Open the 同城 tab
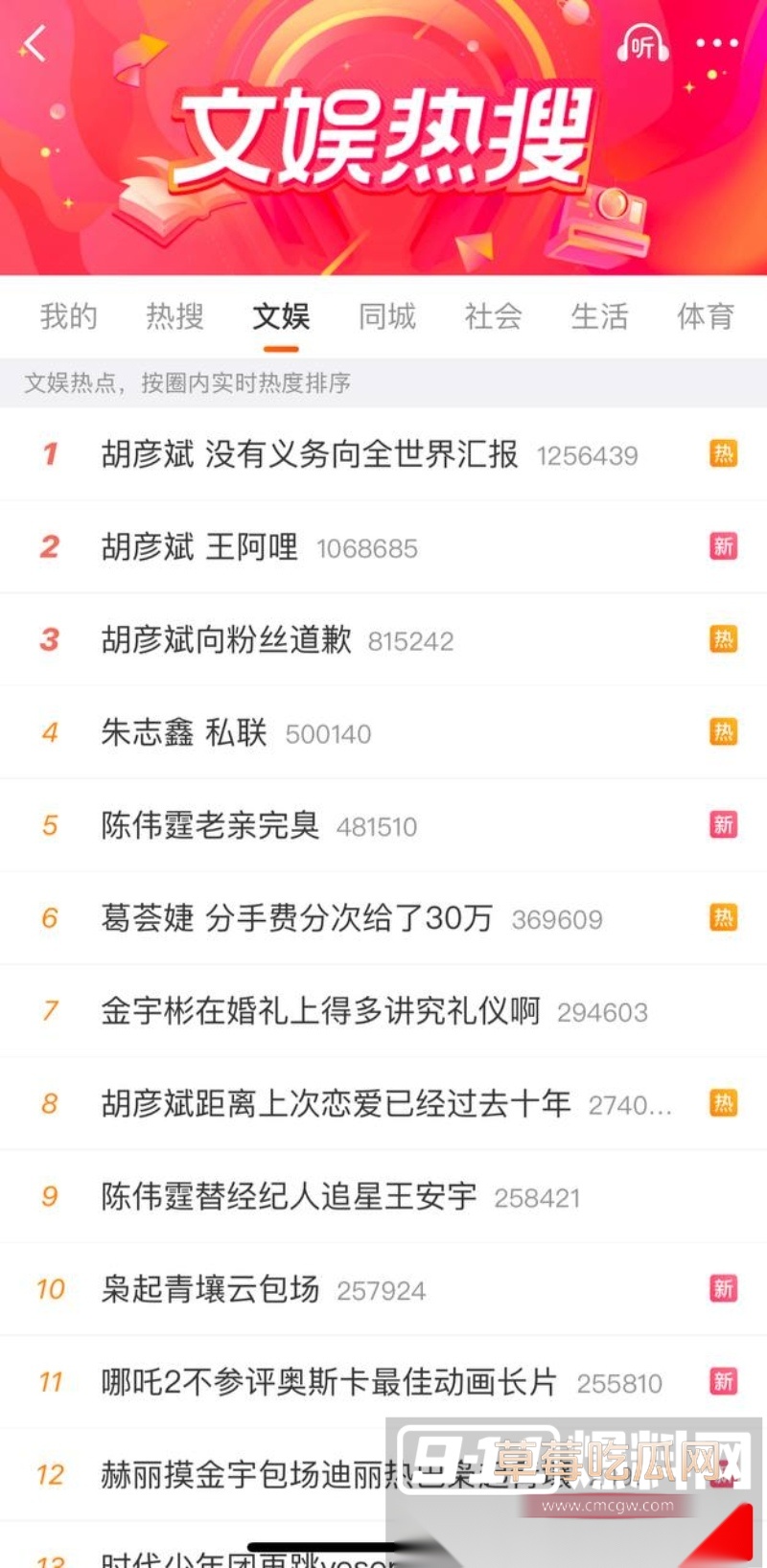Screen dimensions: 767x1568 coord(385,317)
